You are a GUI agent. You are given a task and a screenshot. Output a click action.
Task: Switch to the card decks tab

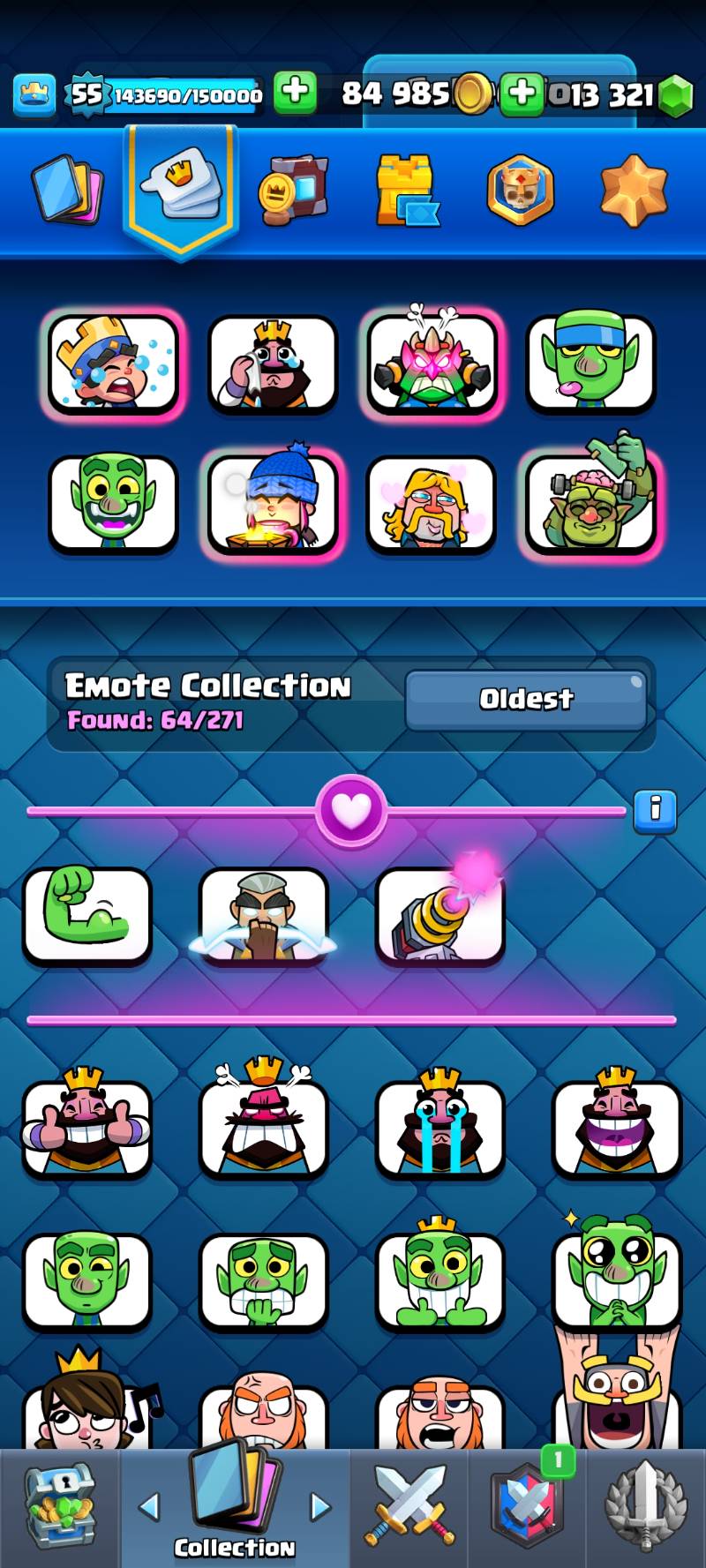67,188
